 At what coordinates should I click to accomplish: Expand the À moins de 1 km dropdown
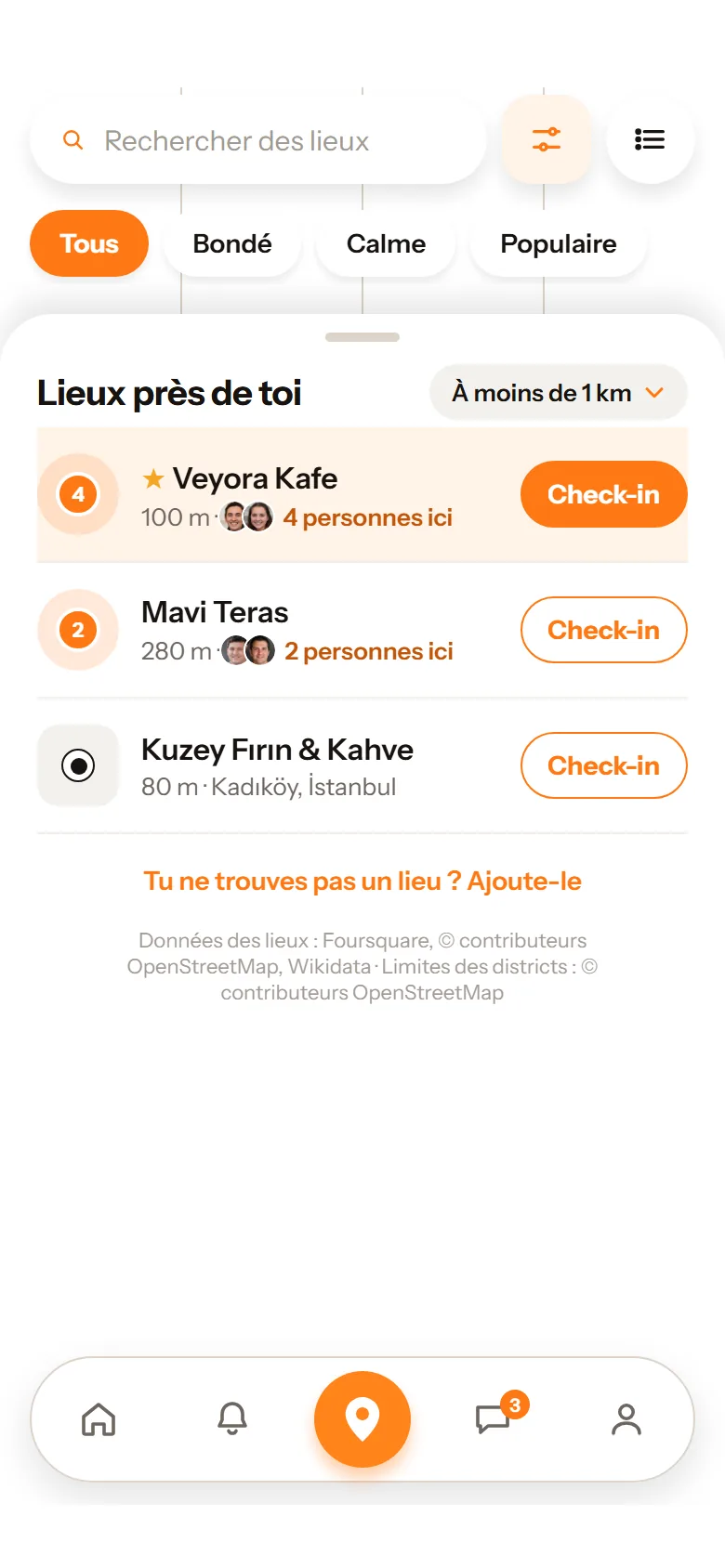pos(559,393)
